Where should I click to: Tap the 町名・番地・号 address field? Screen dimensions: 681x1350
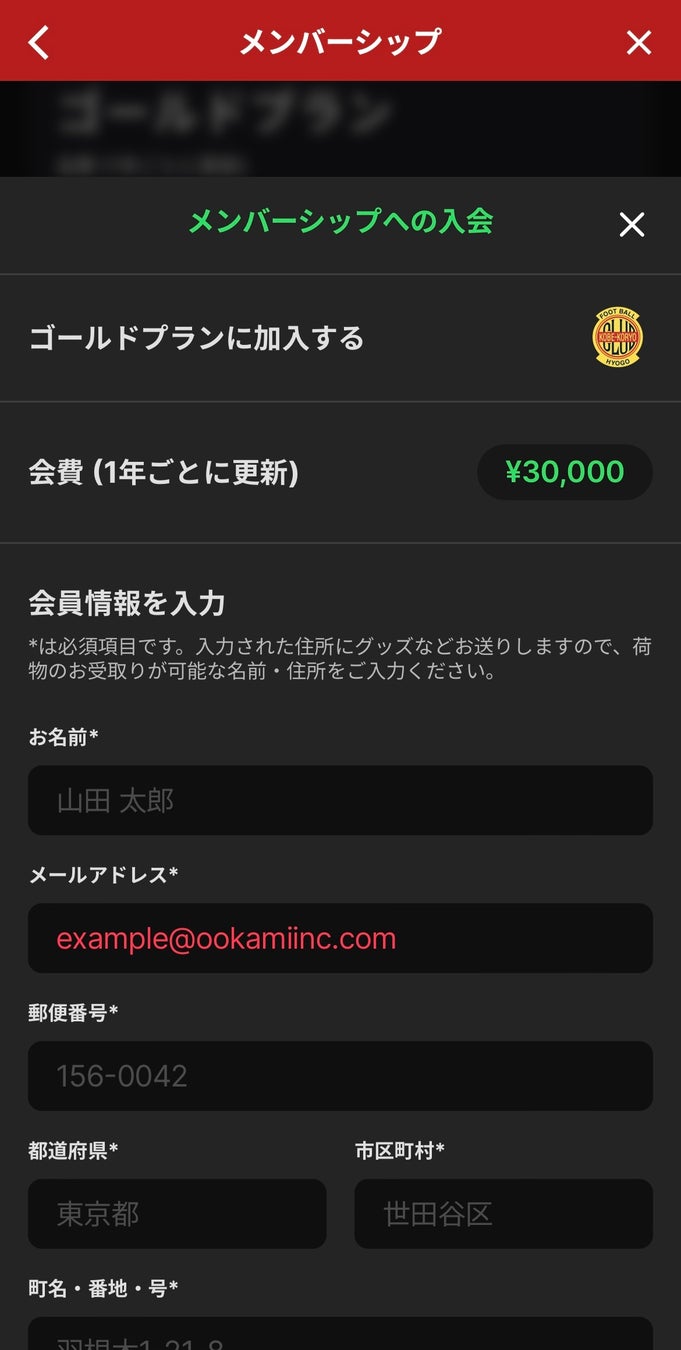(340, 1336)
